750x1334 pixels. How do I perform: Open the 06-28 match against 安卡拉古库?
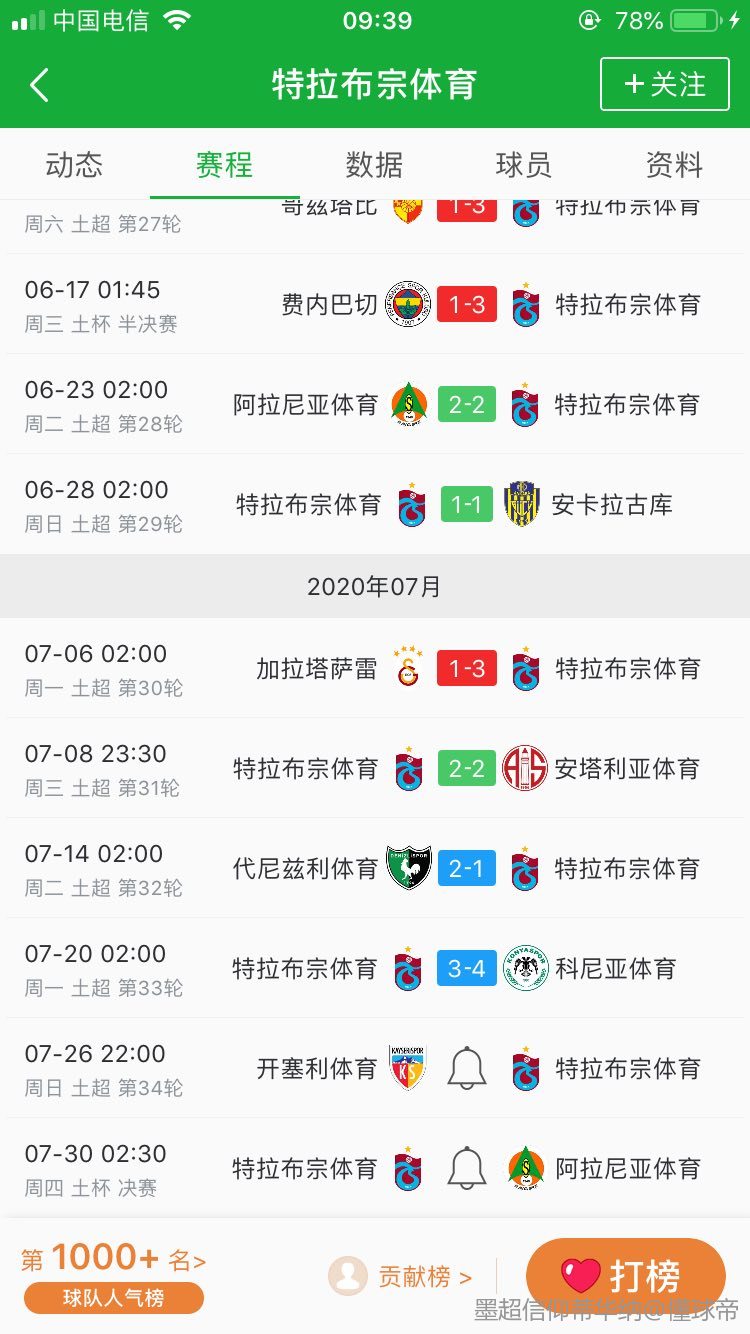[x=375, y=505]
